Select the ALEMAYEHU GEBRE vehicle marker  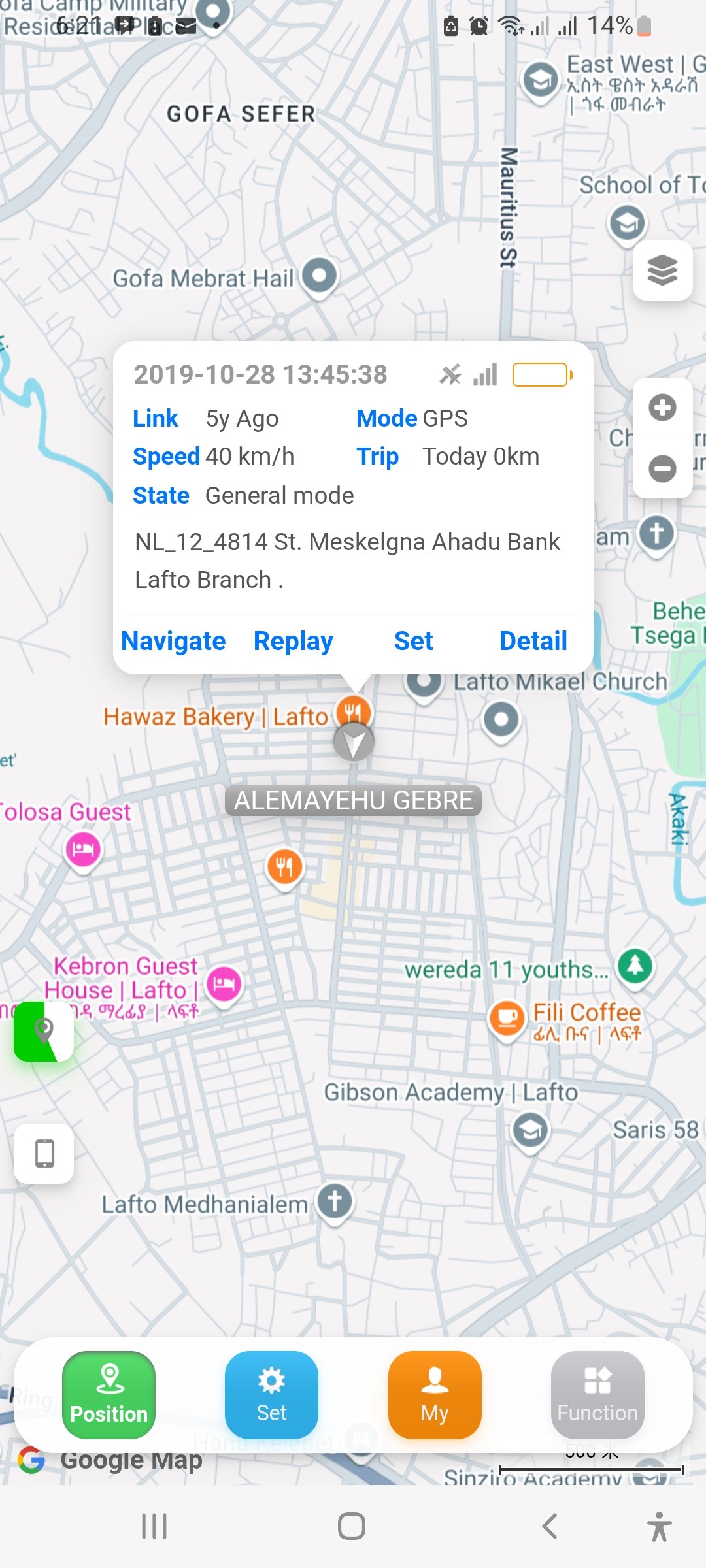(354, 743)
